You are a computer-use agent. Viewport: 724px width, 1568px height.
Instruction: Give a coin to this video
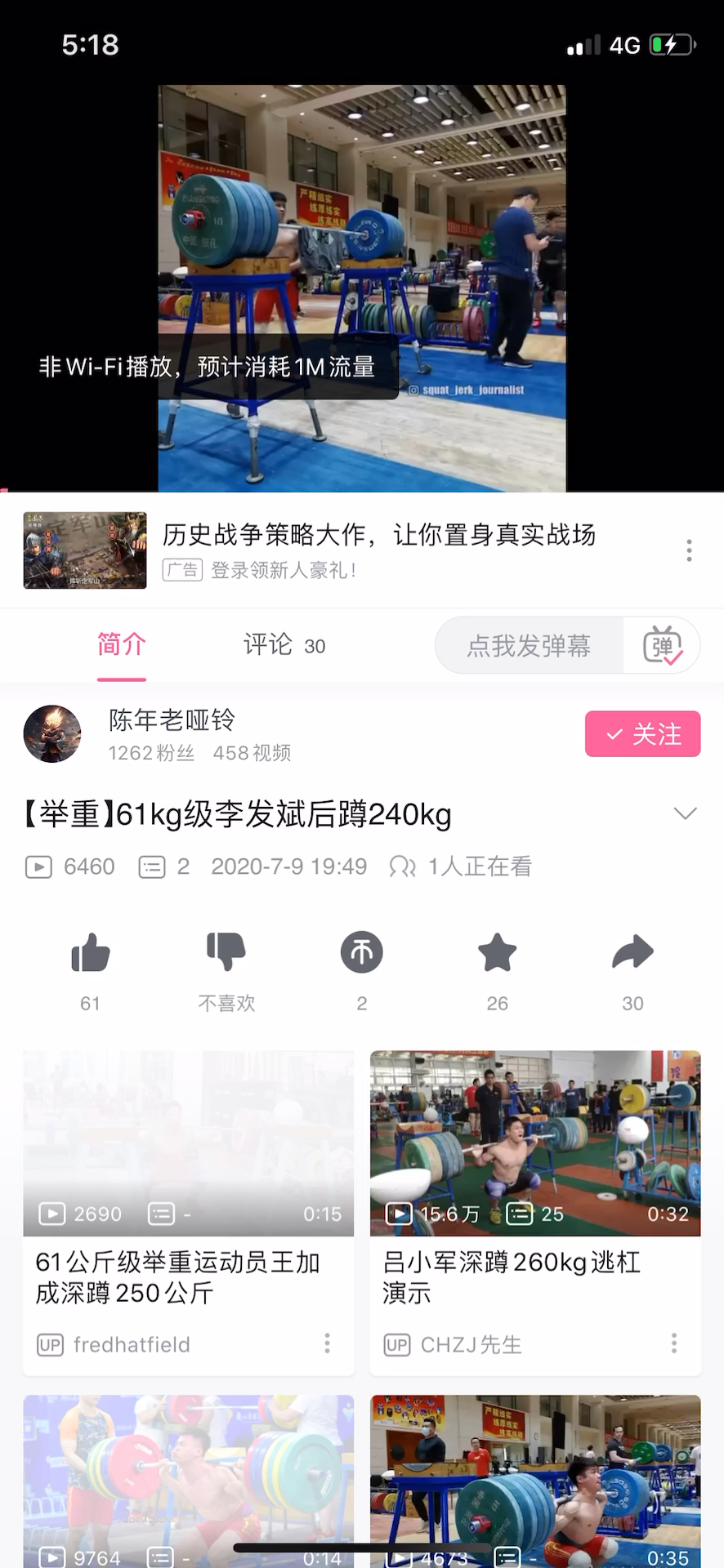click(x=361, y=953)
